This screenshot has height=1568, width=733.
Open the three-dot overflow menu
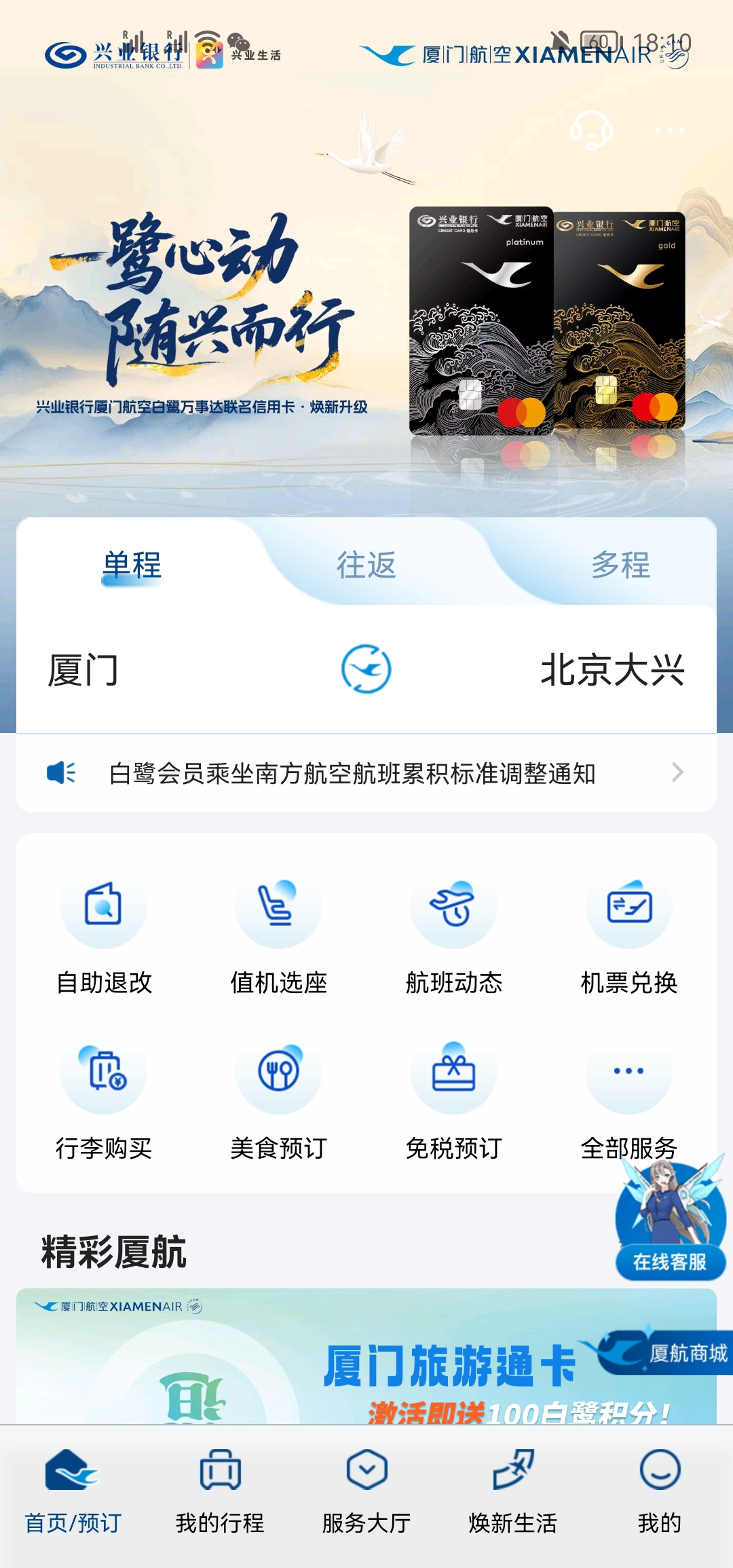(669, 130)
